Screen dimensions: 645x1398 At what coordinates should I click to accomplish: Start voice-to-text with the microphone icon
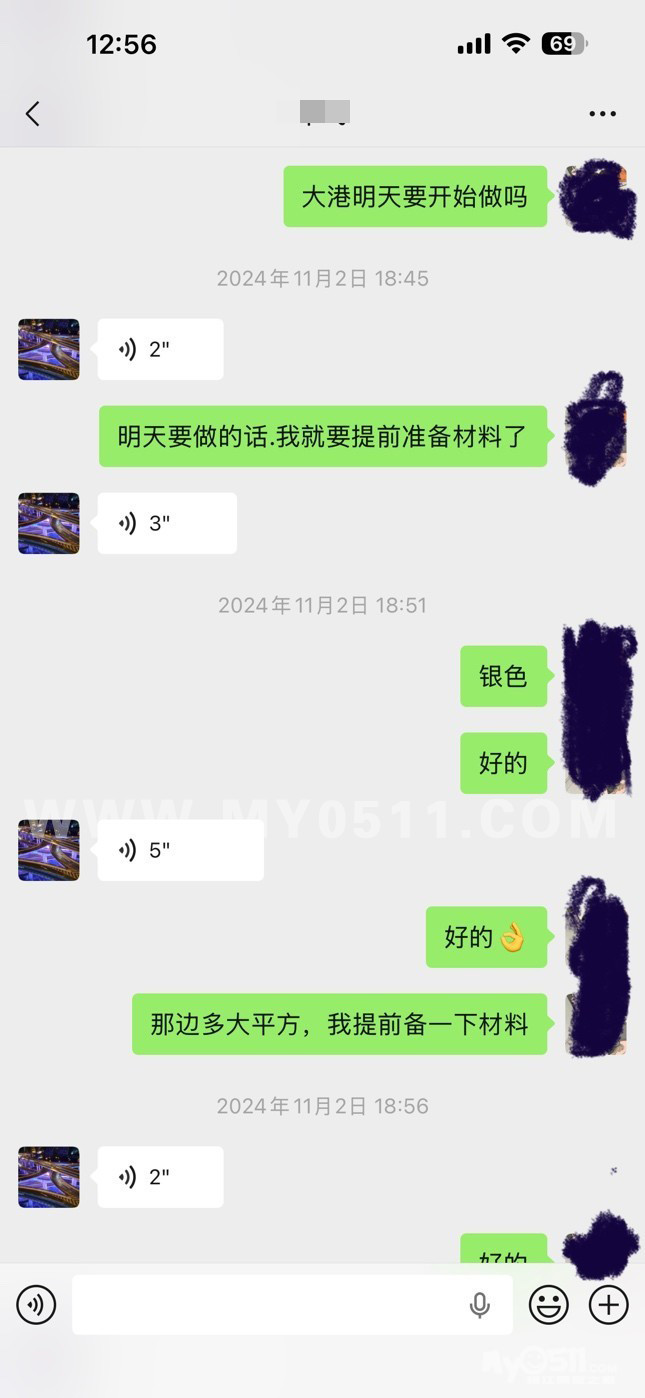tap(480, 1305)
